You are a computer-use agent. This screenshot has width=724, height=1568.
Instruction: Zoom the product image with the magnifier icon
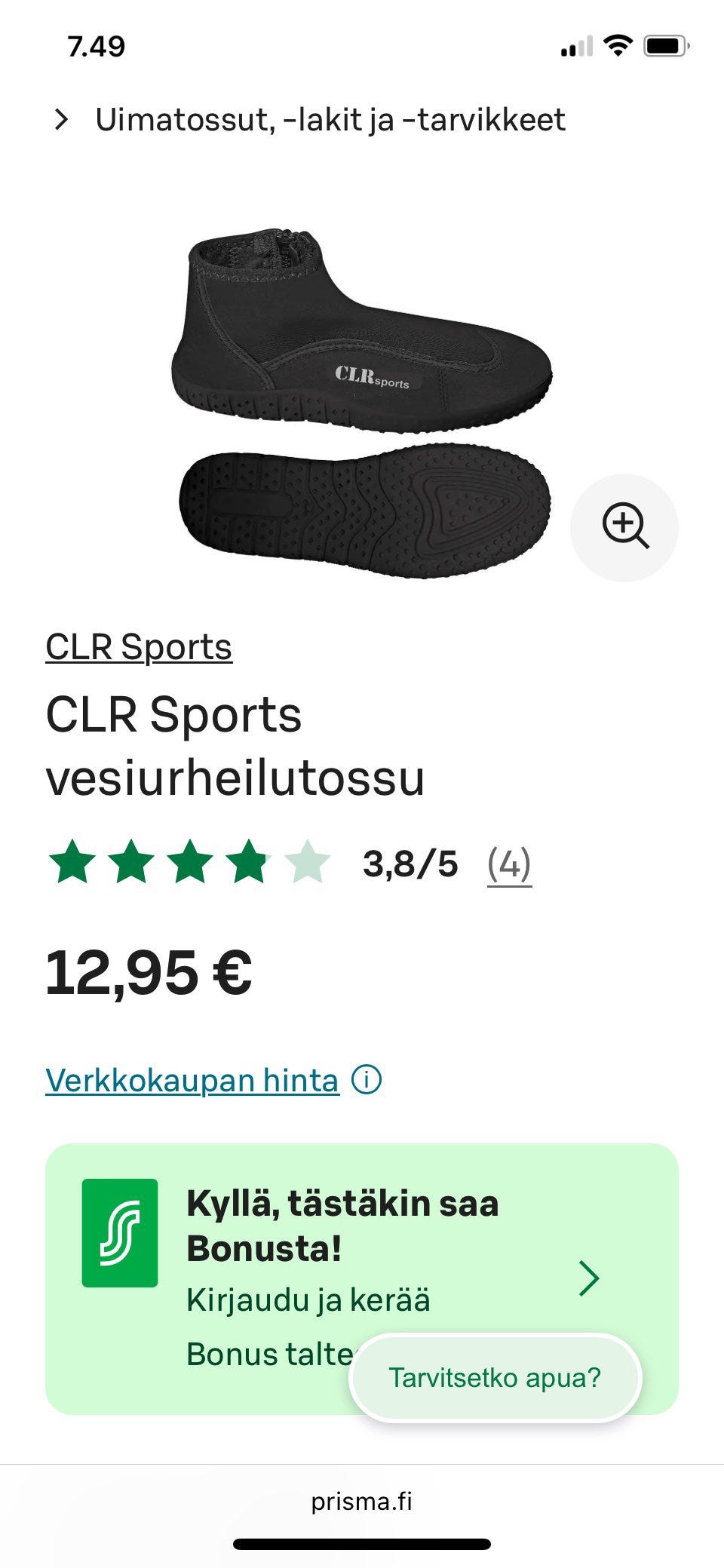pyautogui.click(x=624, y=527)
